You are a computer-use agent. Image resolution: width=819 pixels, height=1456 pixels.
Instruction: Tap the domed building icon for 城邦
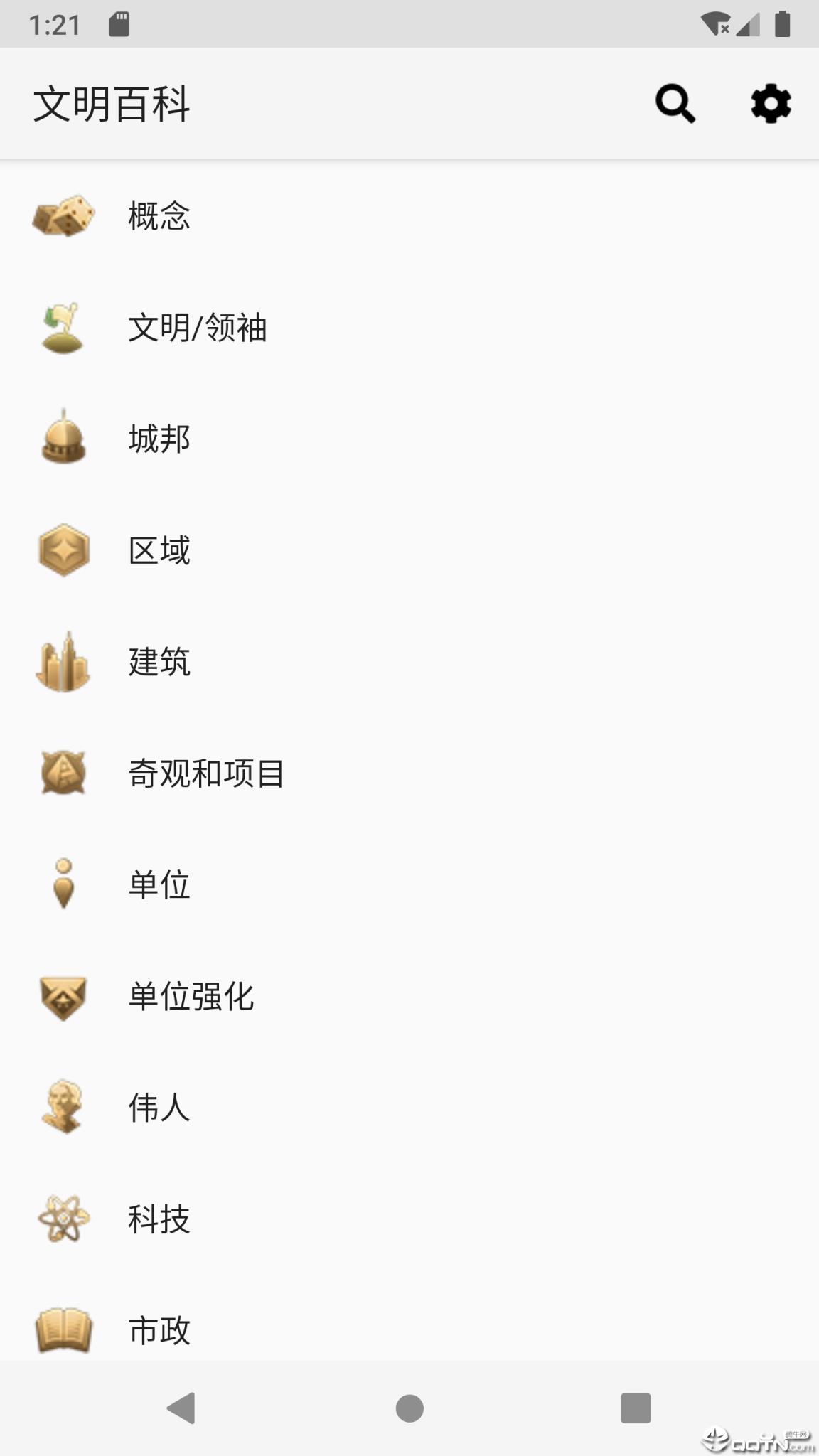[x=63, y=439]
